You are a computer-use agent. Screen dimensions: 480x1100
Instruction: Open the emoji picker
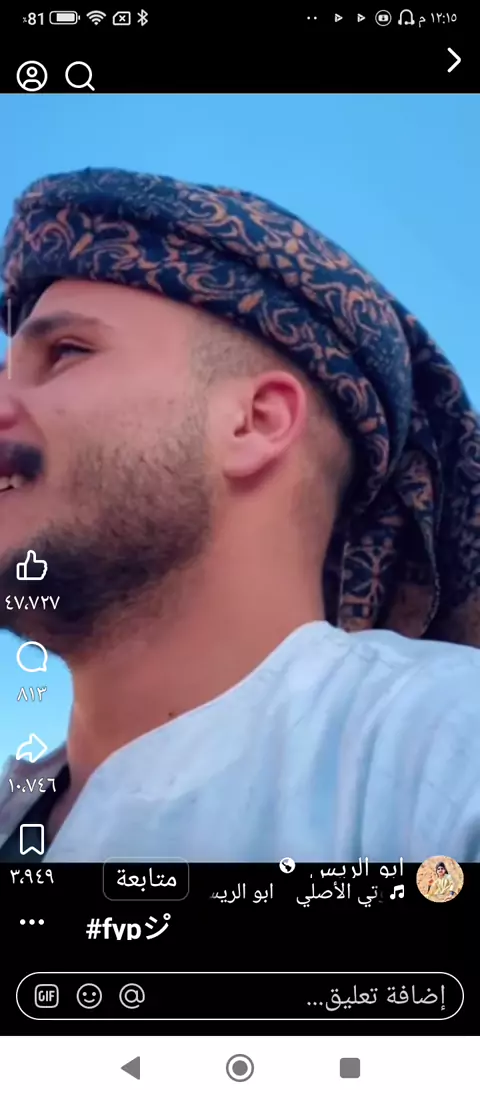tap(89, 996)
